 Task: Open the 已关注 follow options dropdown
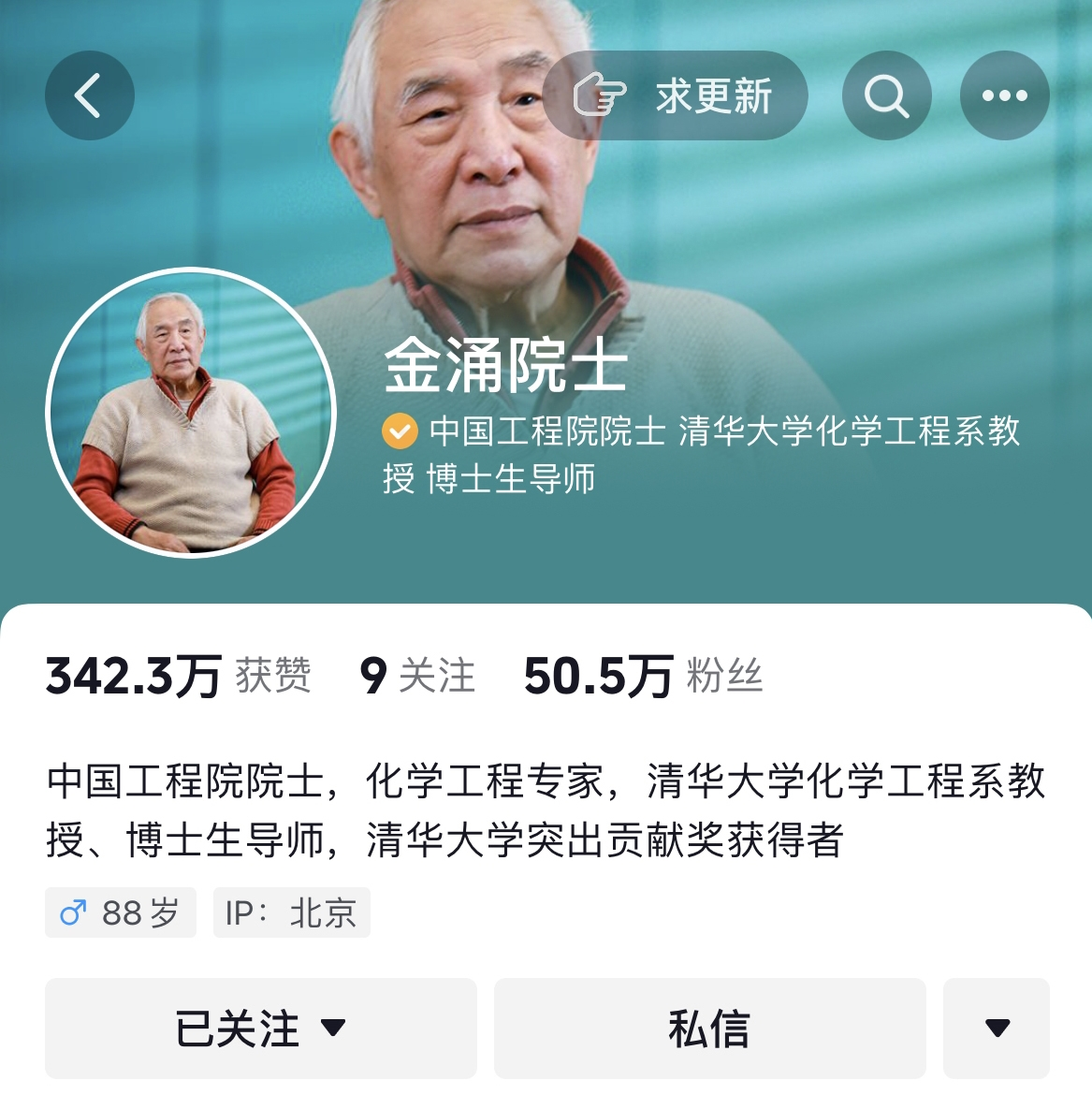click(x=260, y=1028)
